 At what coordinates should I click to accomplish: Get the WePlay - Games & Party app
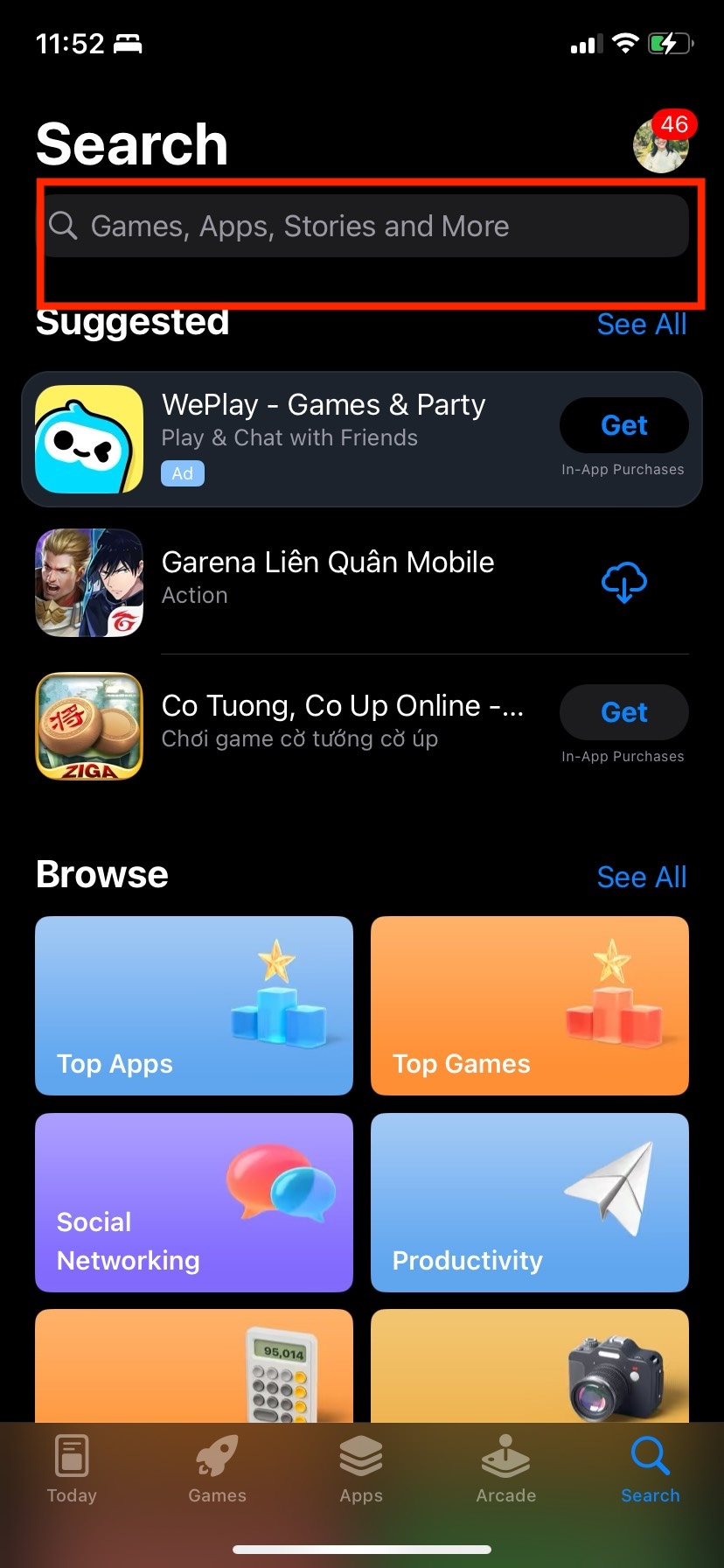point(623,425)
